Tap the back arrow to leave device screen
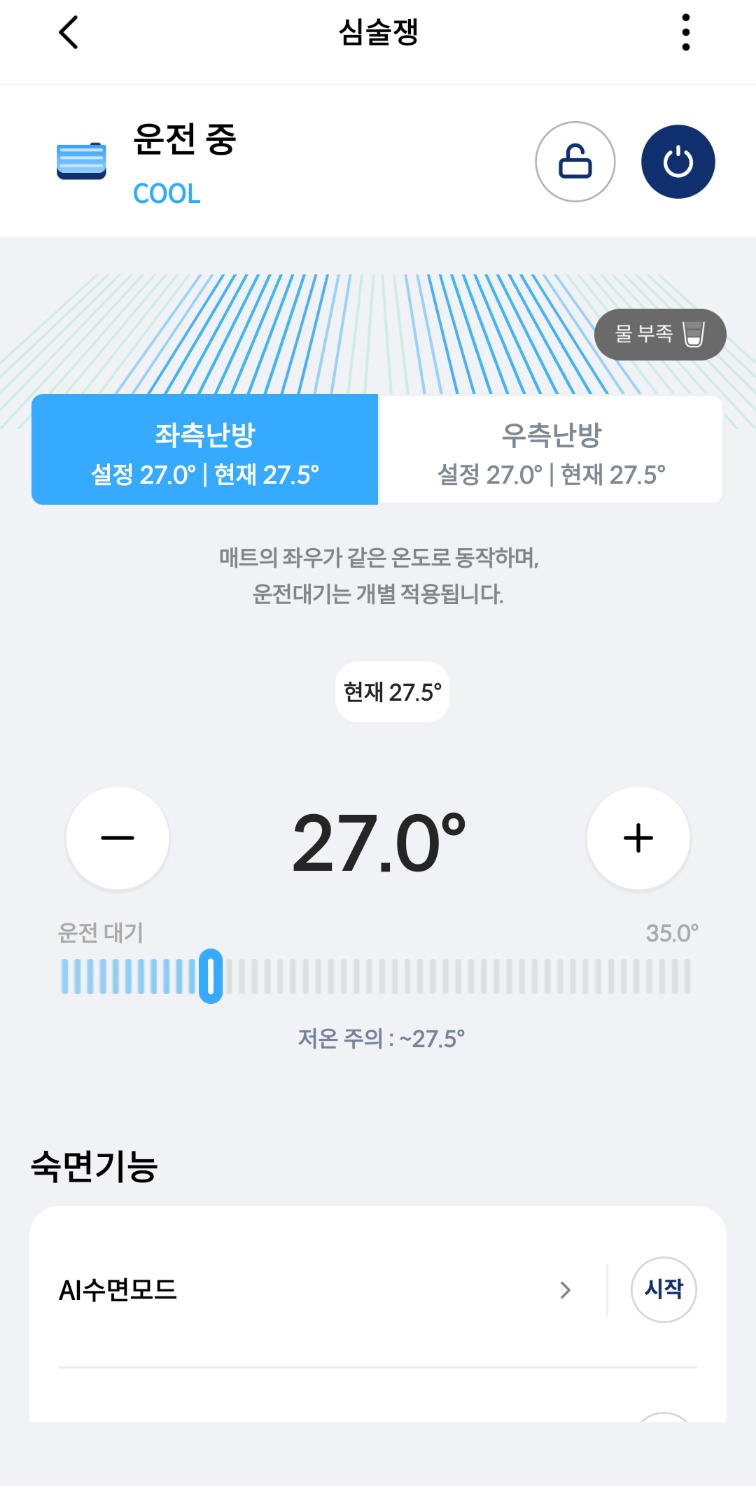The height and width of the screenshot is (1486, 756). tap(67, 32)
